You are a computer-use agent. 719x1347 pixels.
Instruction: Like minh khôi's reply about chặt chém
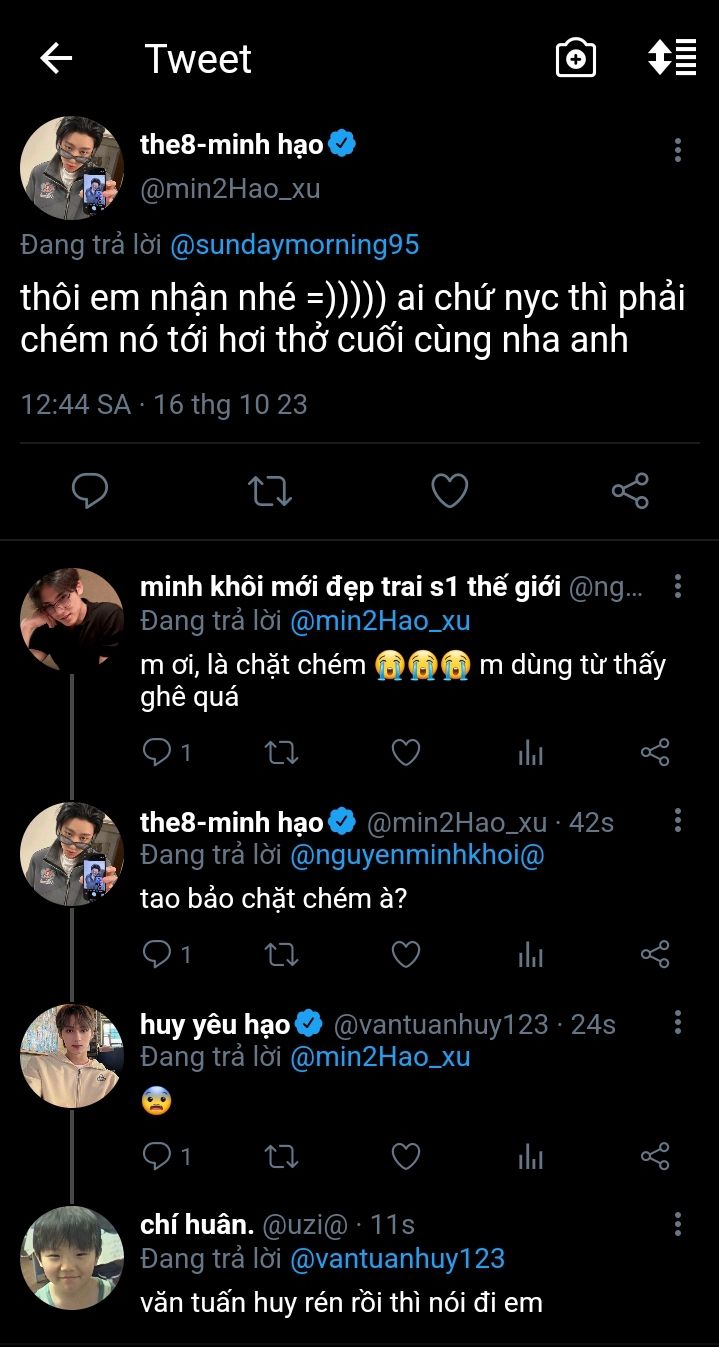(405, 753)
